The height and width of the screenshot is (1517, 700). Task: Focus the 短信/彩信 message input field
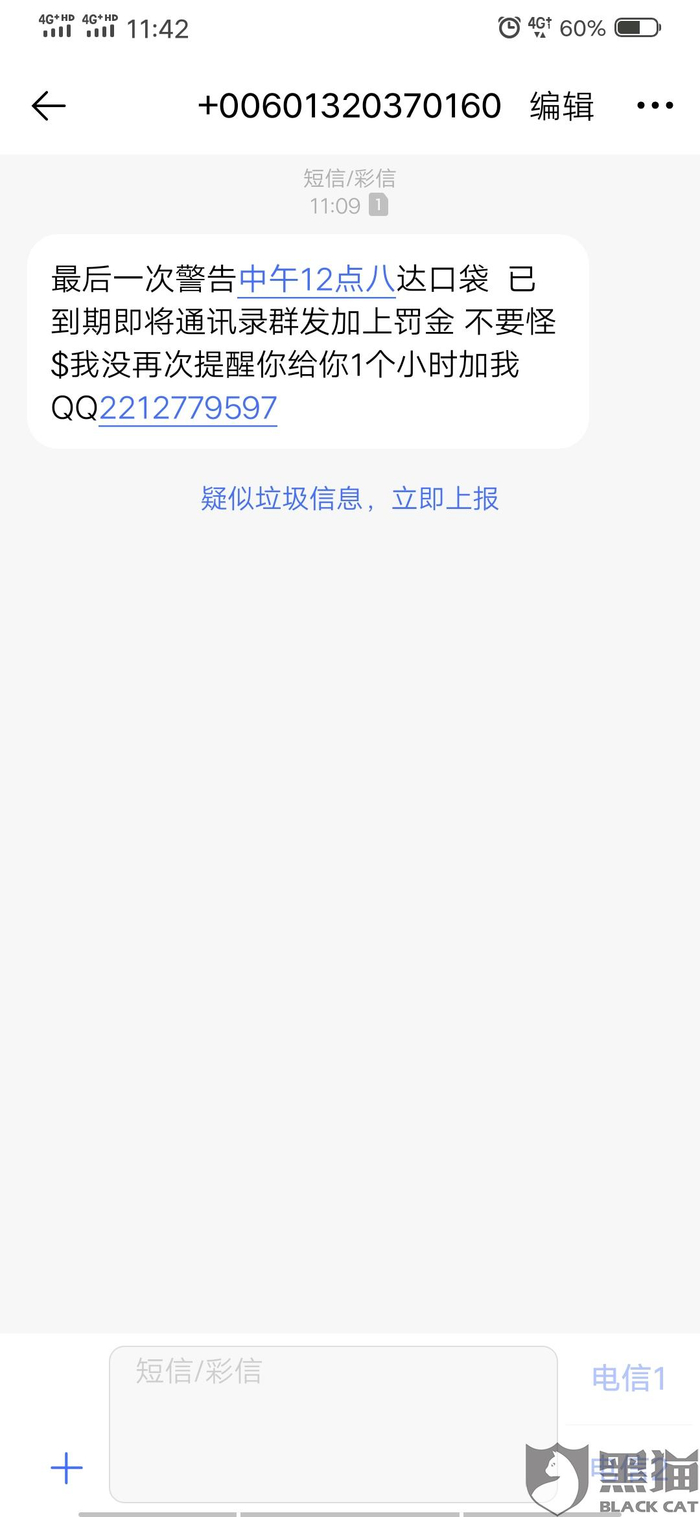pyautogui.click(x=332, y=1422)
